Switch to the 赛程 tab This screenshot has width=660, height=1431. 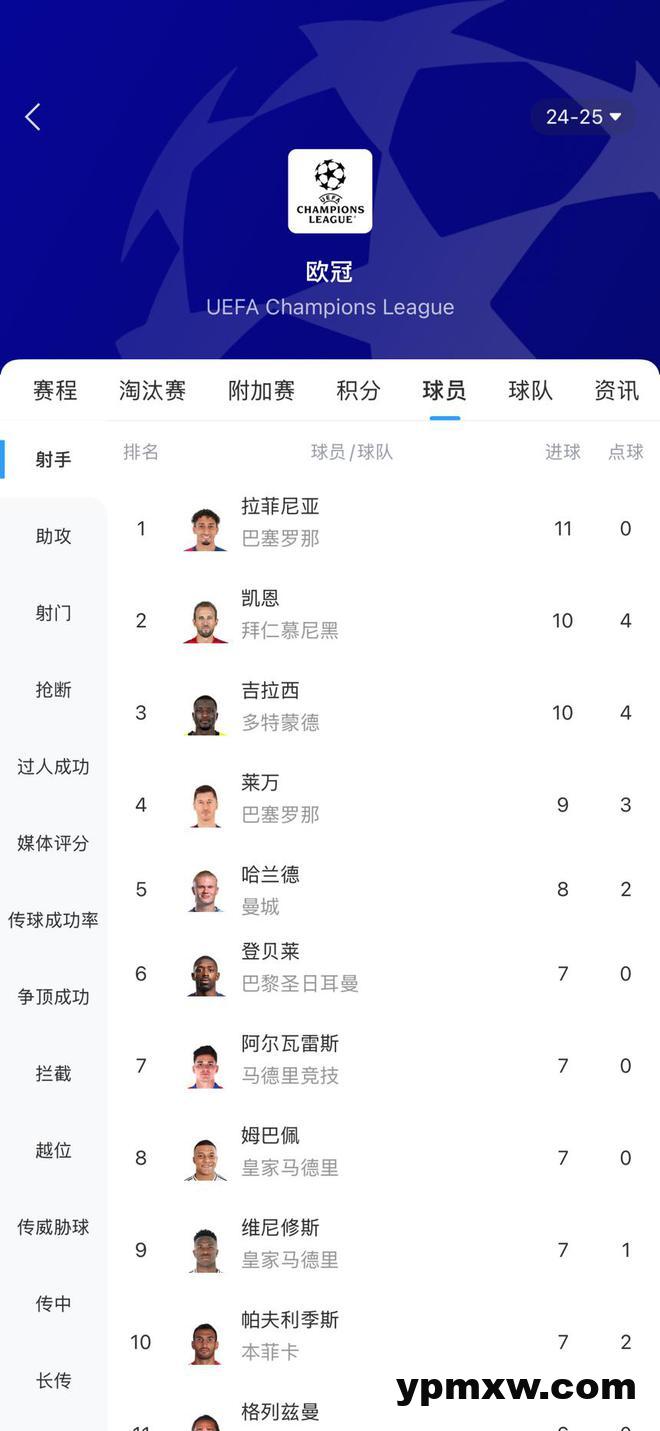point(55,391)
